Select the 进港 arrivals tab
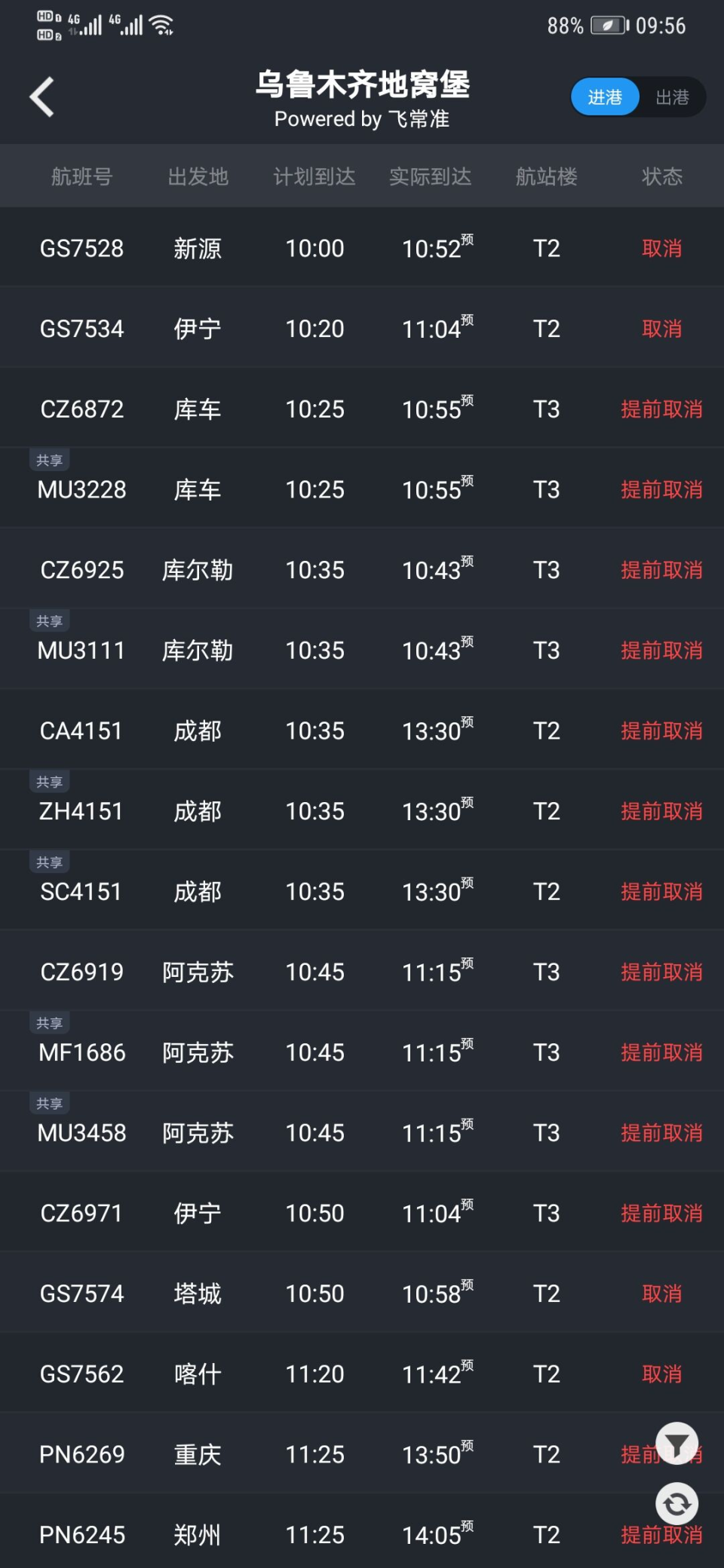 pyautogui.click(x=605, y=97)
